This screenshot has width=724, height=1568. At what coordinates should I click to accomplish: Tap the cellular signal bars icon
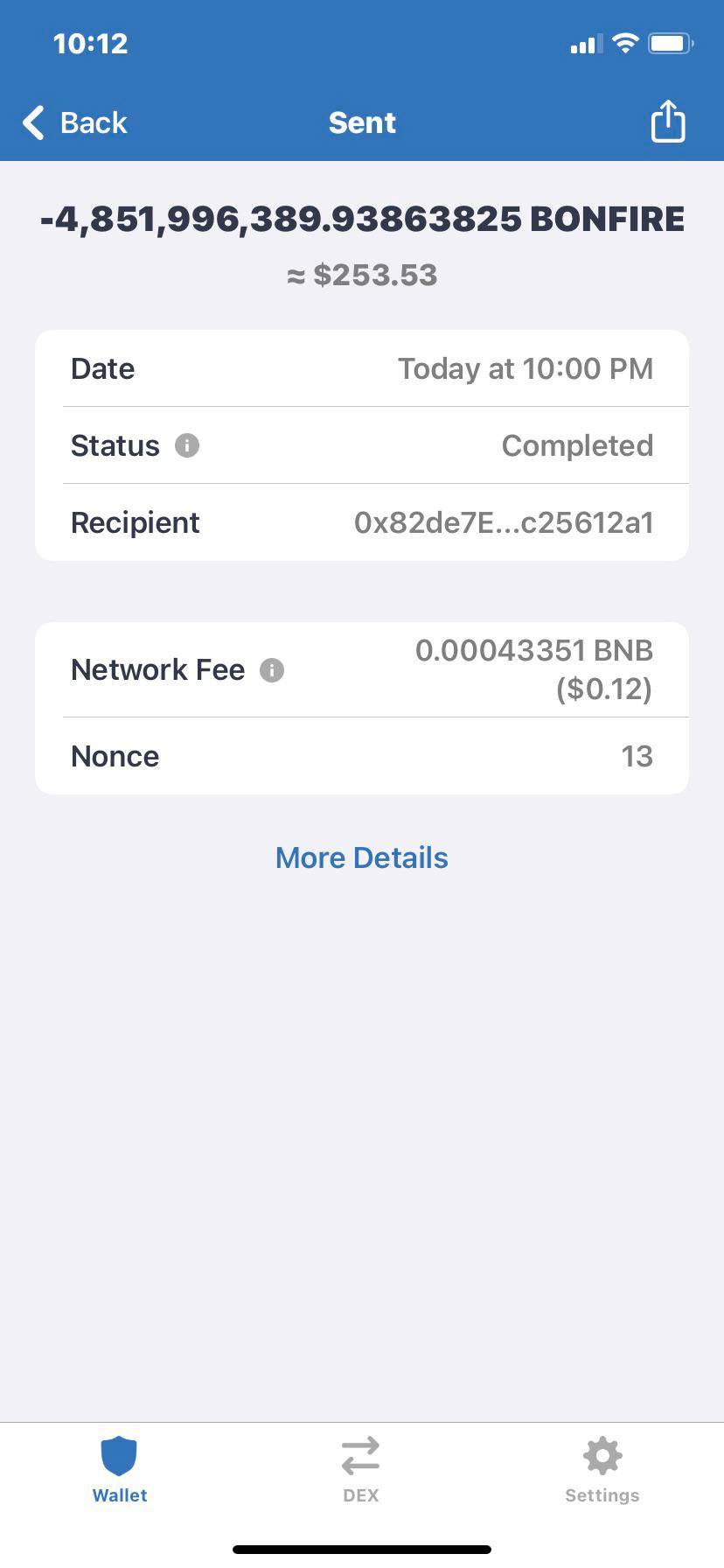pos(584,44)
